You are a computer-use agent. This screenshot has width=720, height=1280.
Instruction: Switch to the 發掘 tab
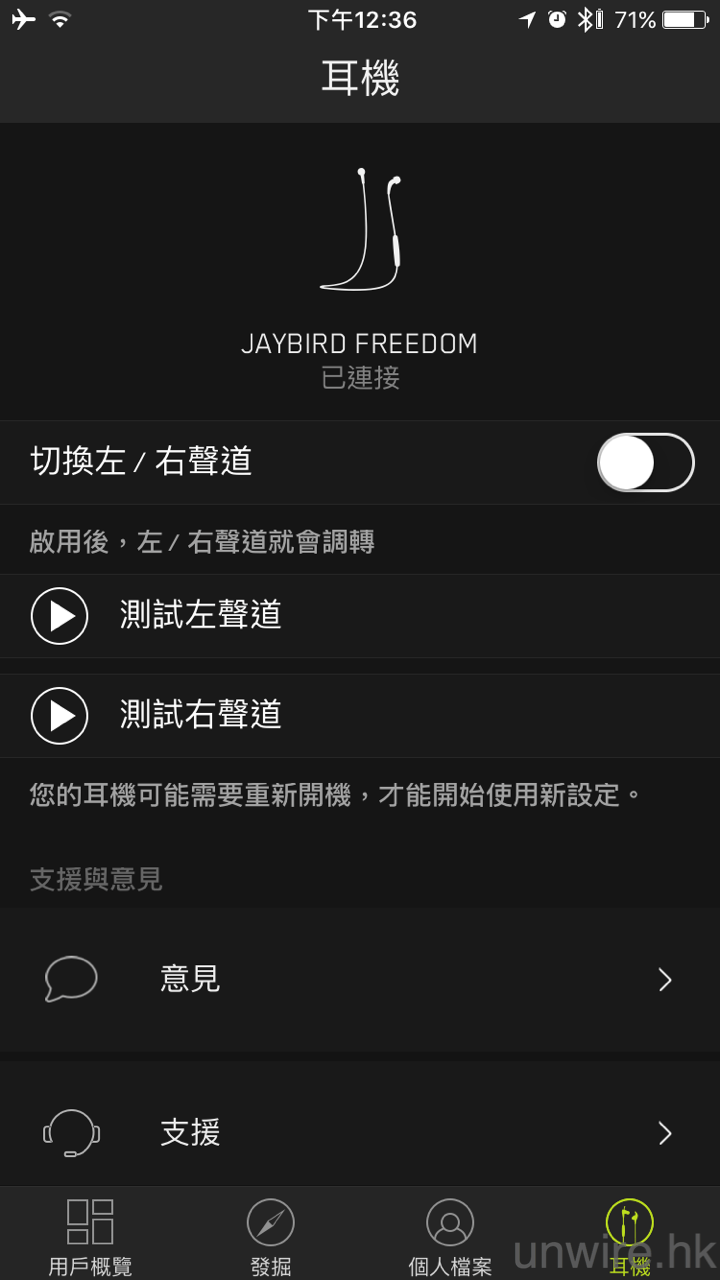270,1237
